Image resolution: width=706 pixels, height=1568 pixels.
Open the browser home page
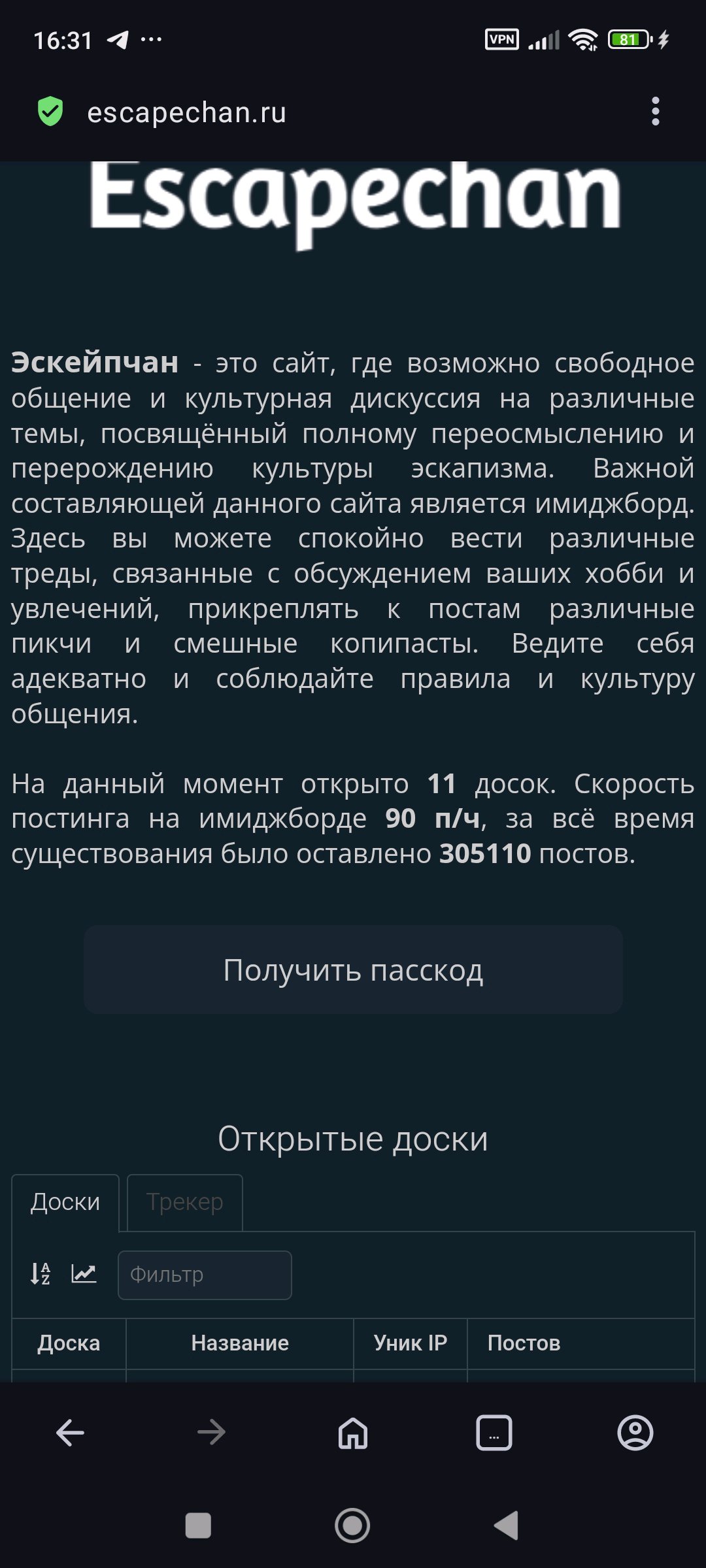click(x=353, y=1433)
